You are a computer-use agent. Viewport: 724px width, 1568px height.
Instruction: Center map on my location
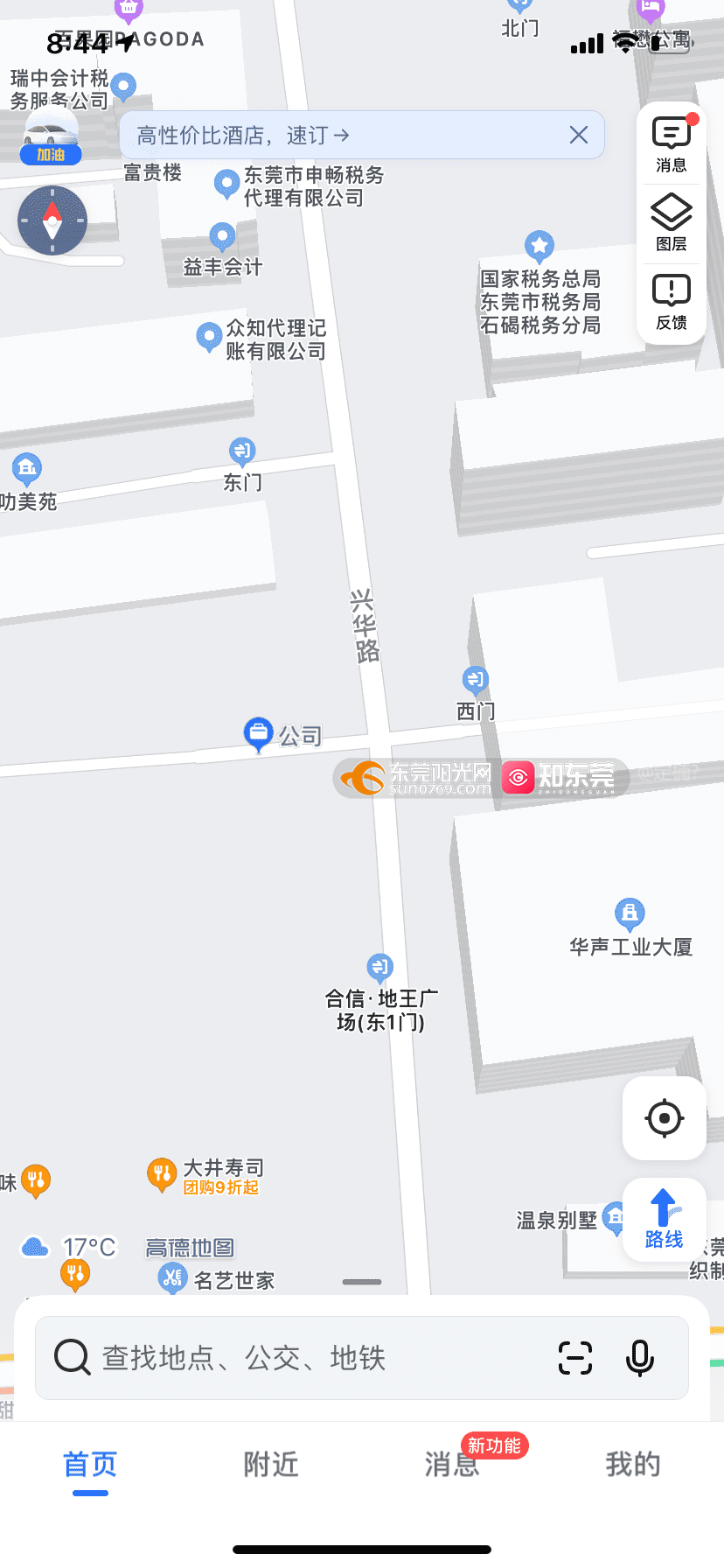pyautogui.click(x=664, y=1117)
